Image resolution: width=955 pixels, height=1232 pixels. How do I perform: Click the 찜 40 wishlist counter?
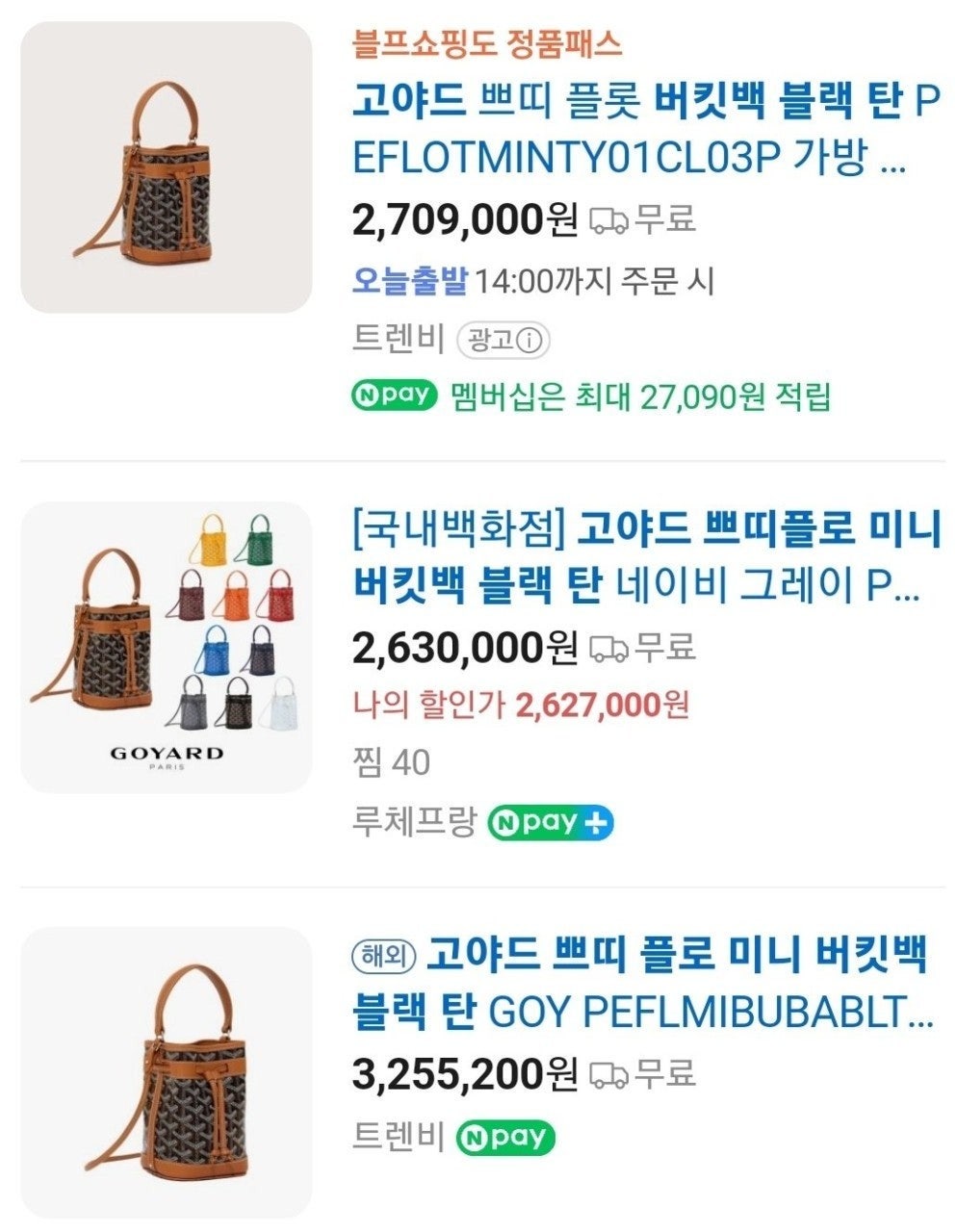click(389, 761)
